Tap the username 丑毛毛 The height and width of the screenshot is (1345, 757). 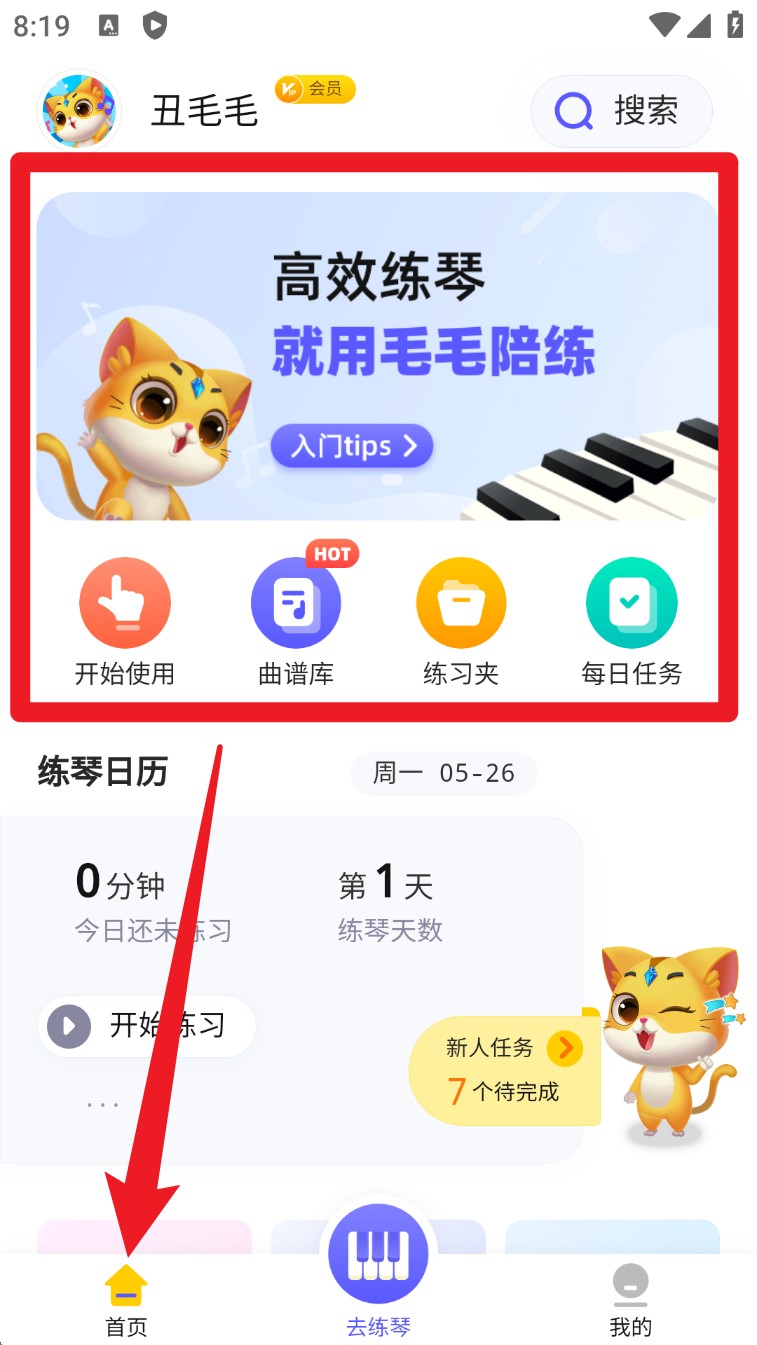point(204,111)
